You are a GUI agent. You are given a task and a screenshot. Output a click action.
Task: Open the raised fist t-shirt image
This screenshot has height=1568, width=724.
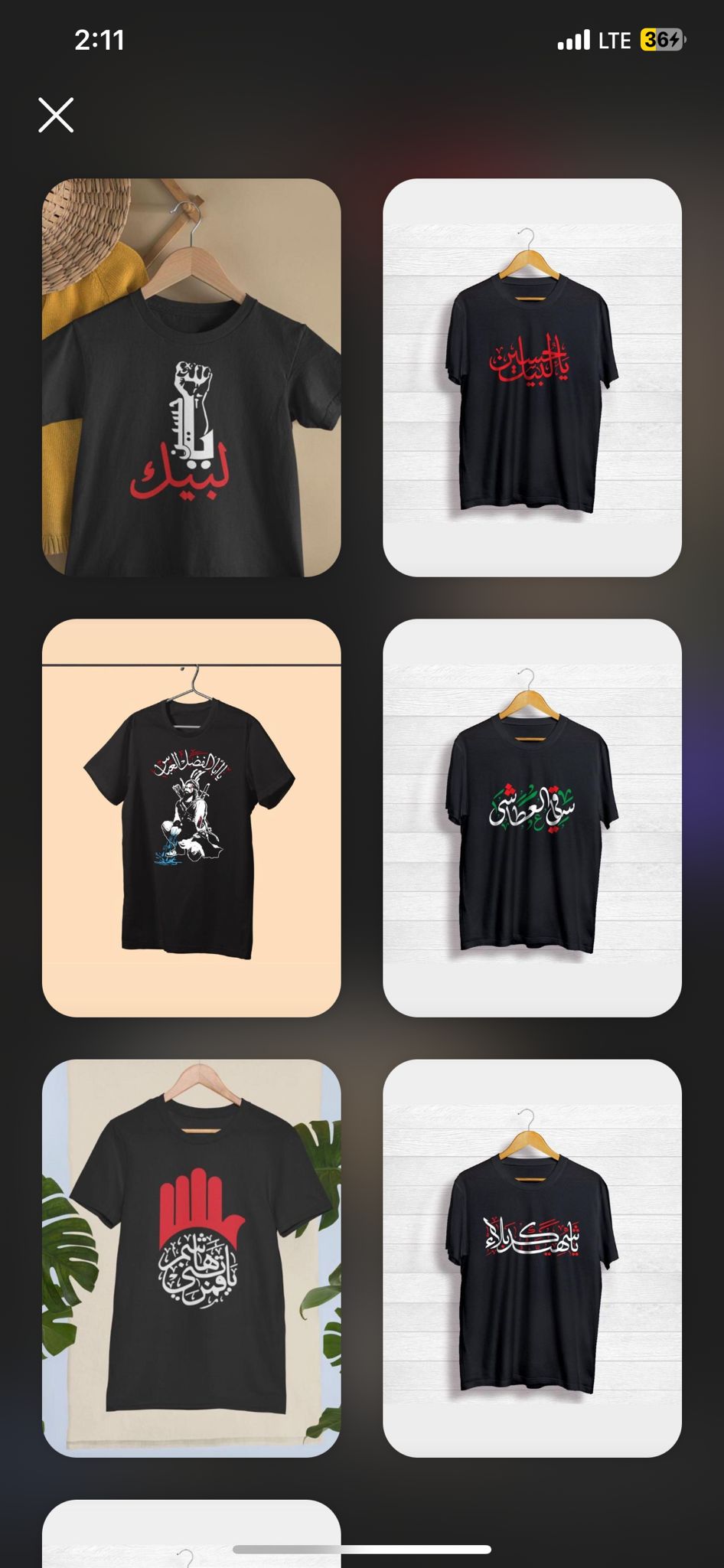point(191,377)
